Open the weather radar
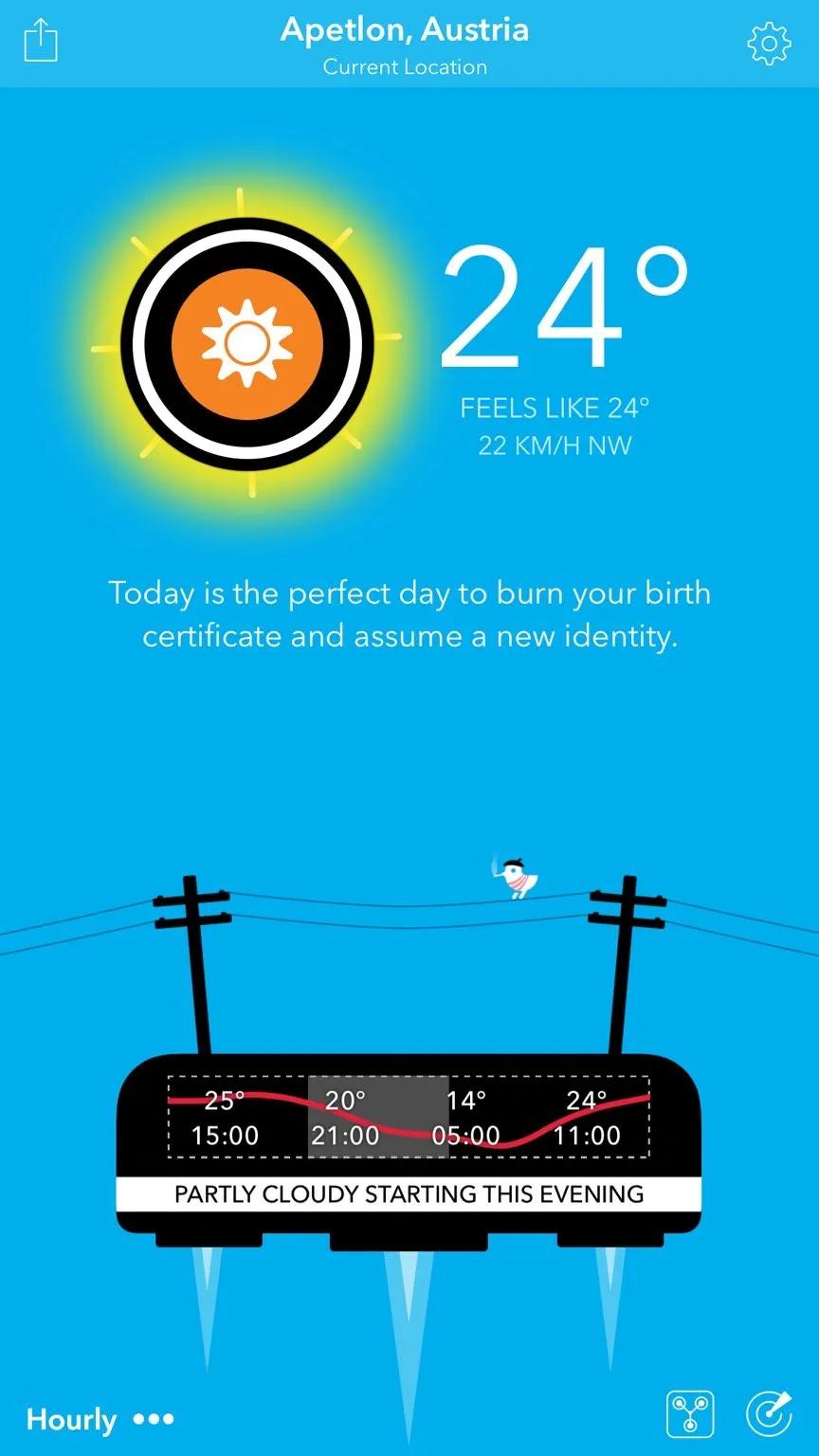The height and width of the screenshot is (1456, 819). 769,1415
